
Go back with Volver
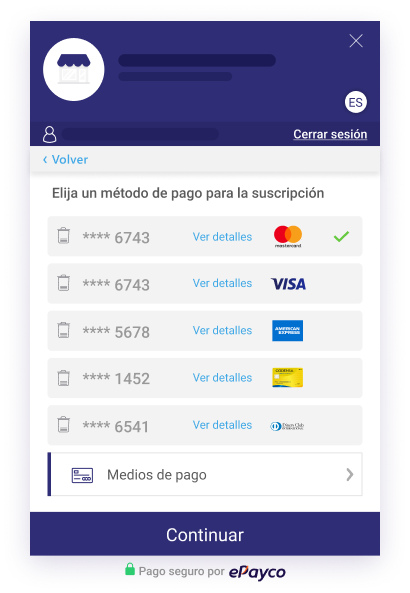[65, 160]
